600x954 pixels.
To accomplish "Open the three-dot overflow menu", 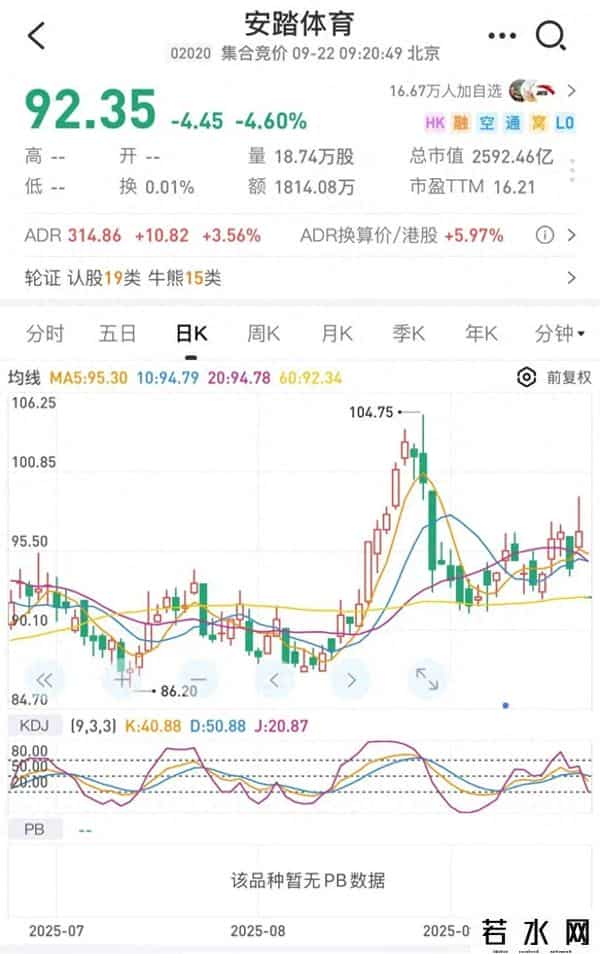I will point(501,36).
